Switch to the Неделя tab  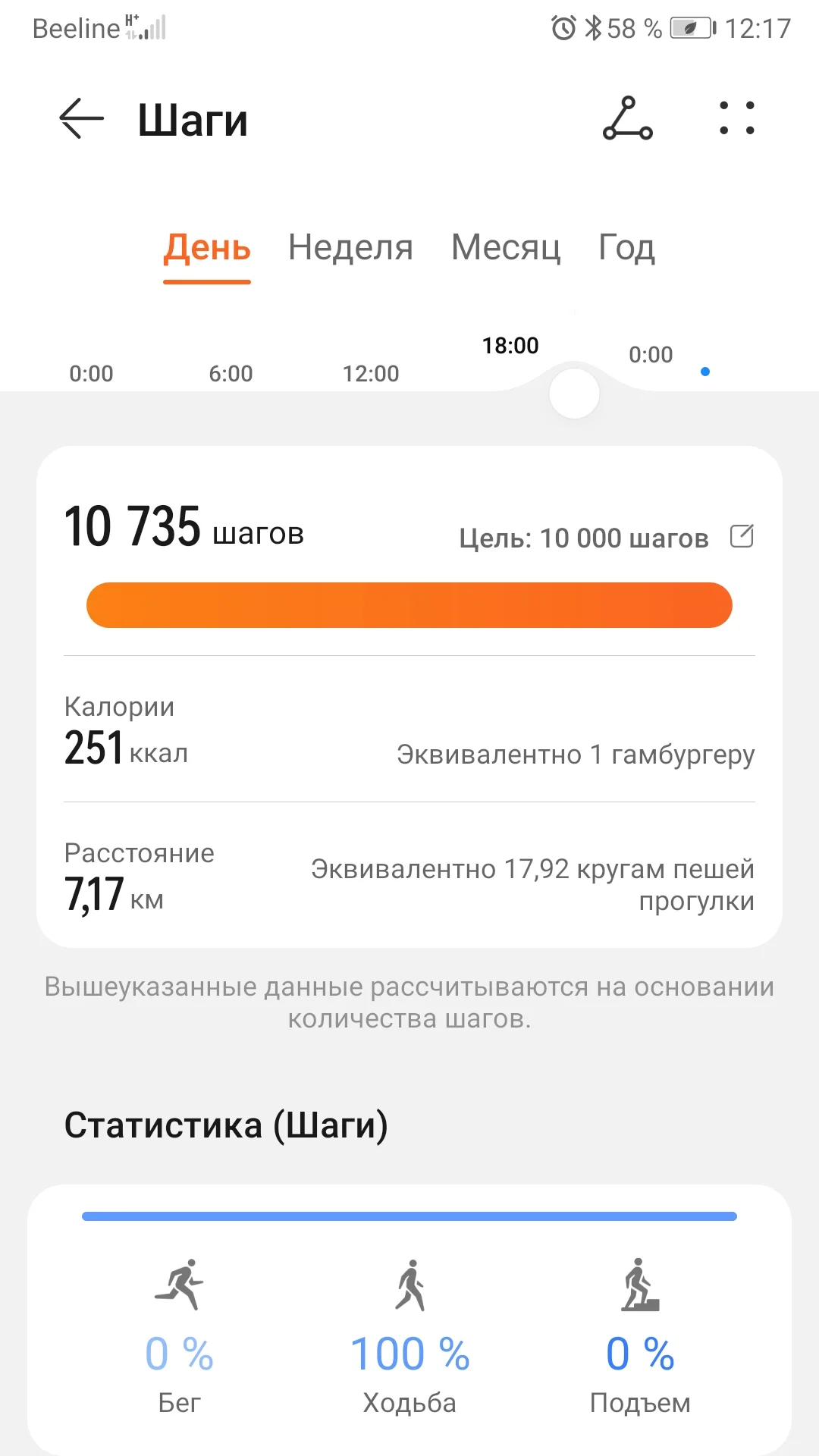(x=350, y=248)
